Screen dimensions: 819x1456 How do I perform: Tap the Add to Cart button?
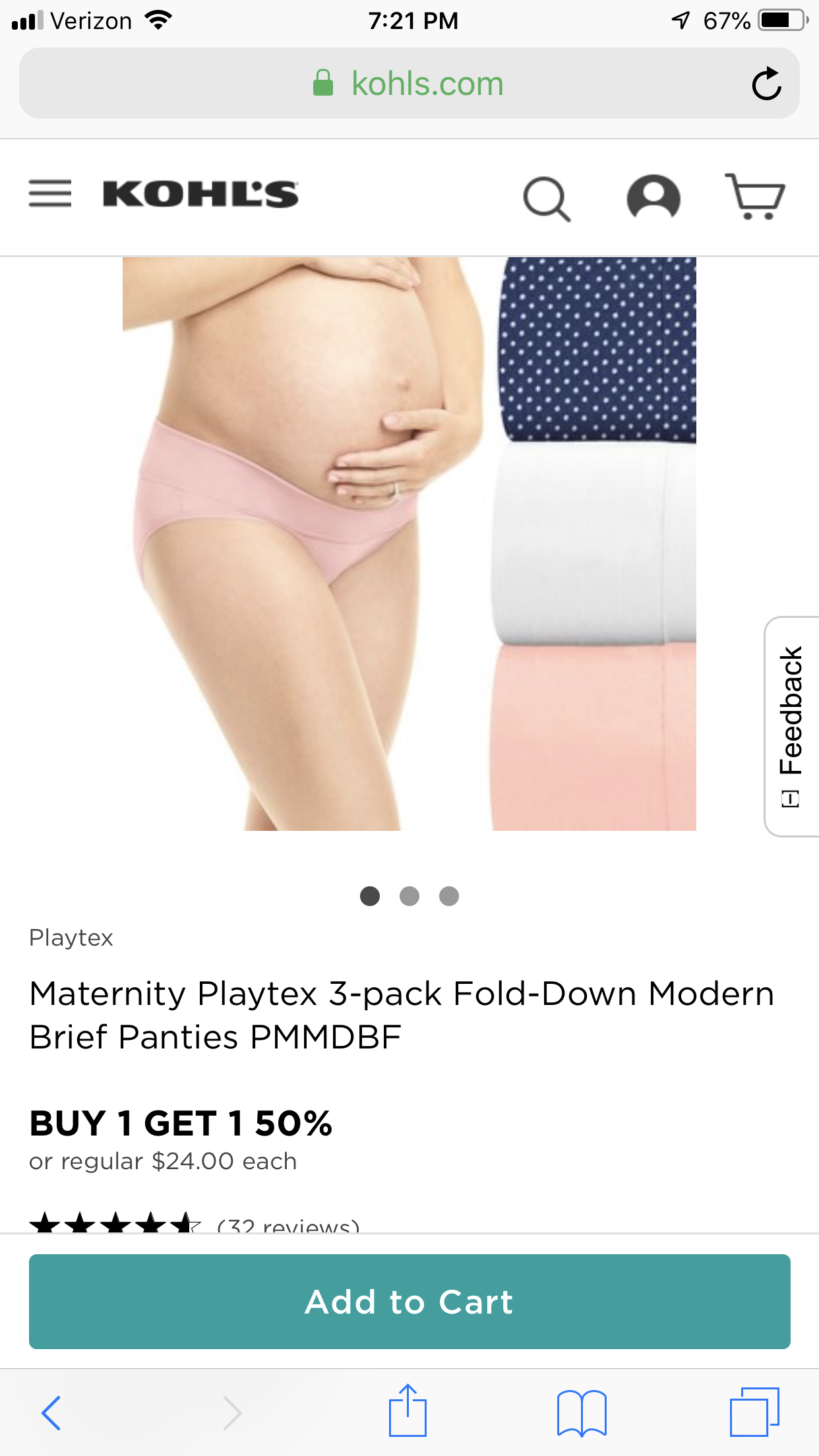(x=409, y=1301)
